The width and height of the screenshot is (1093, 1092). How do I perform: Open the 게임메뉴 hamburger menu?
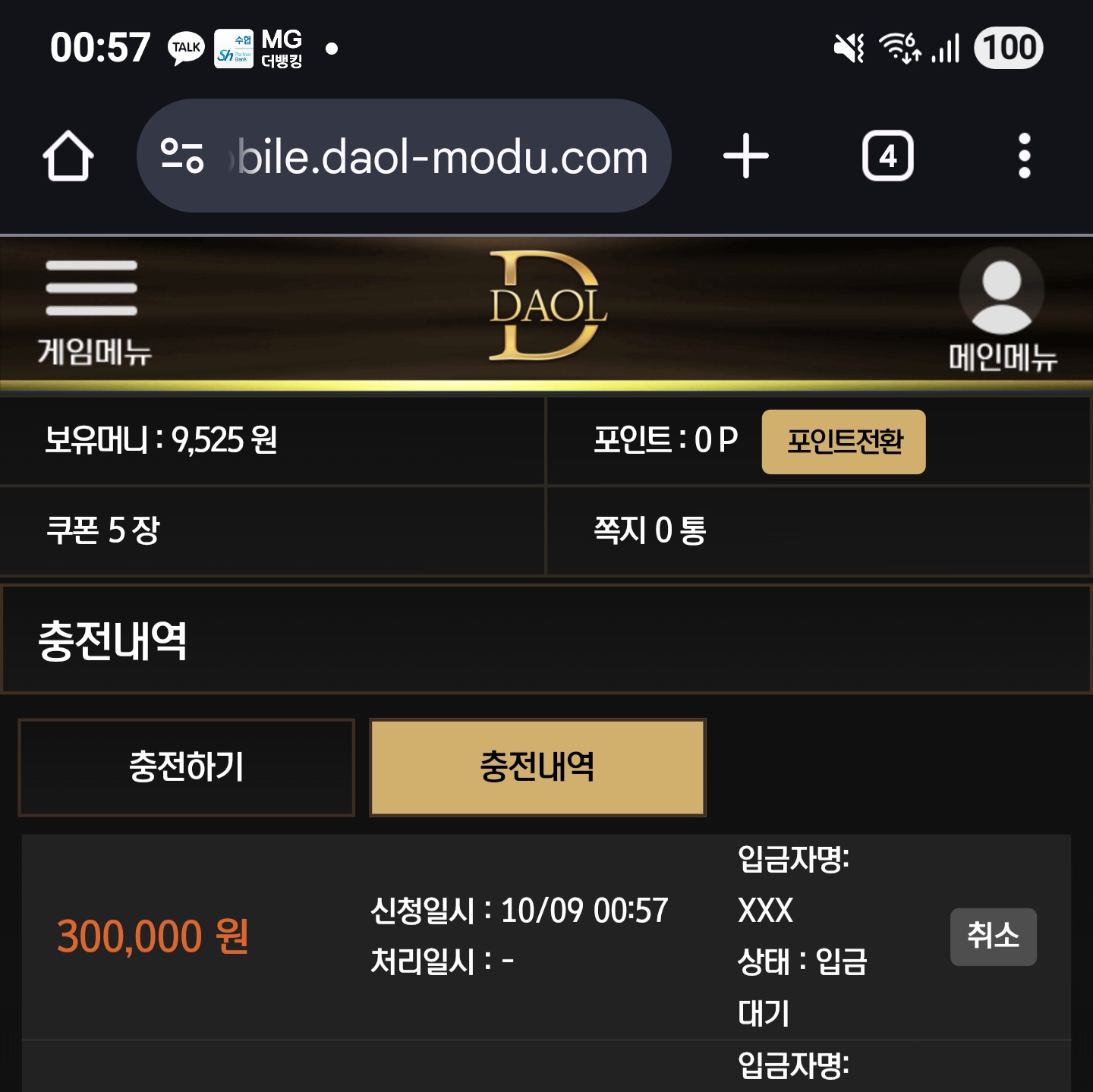click(x=93, y=311)
